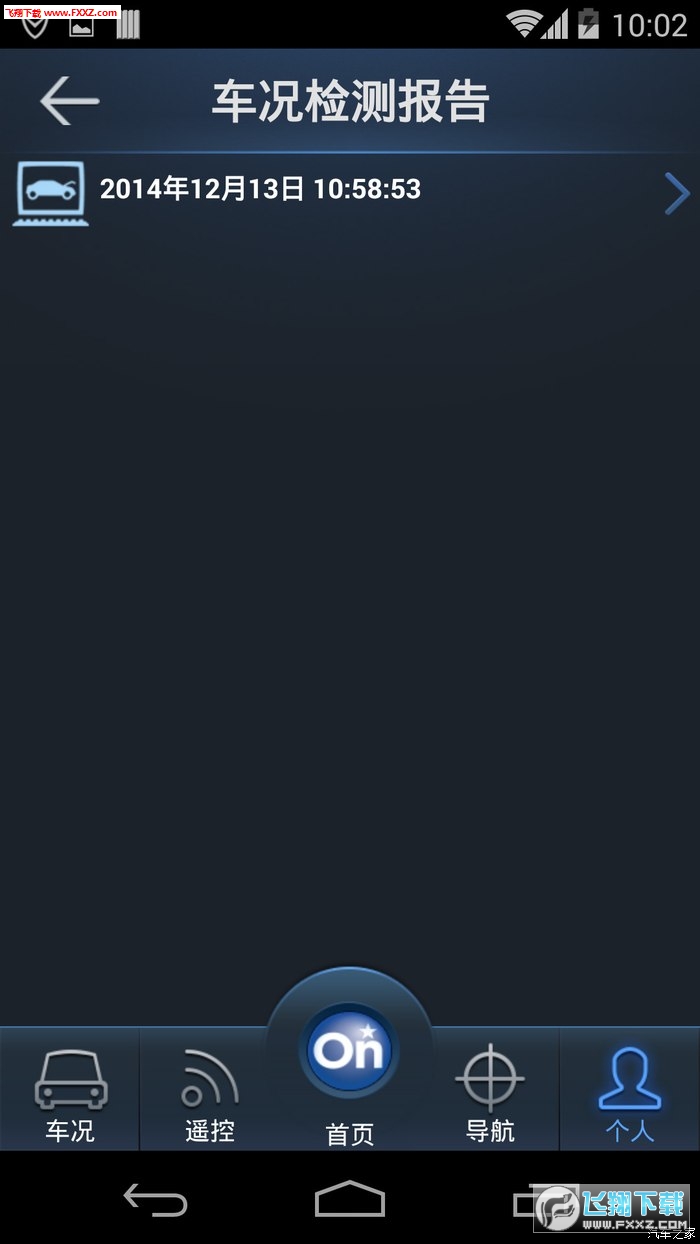Go back using the top arrow

pyautogui.click(x=69, y=100)
